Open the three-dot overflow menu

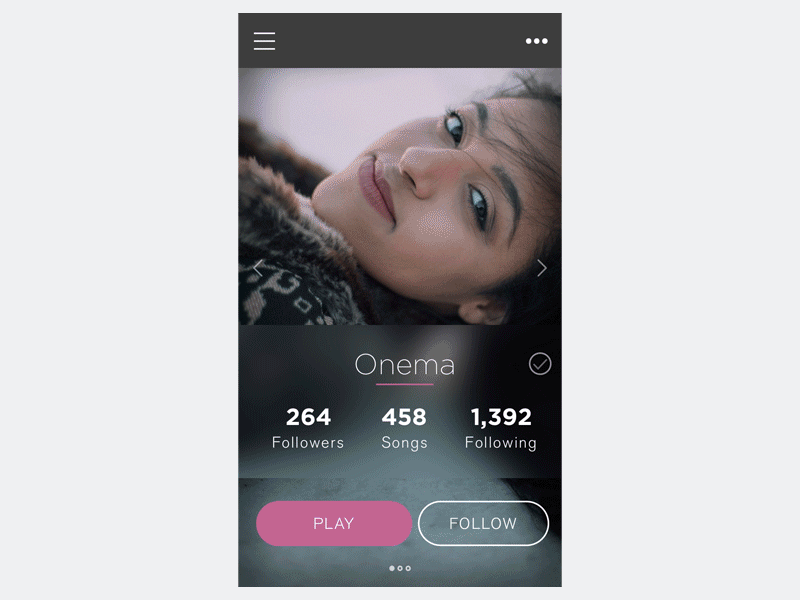pos(537,41)
